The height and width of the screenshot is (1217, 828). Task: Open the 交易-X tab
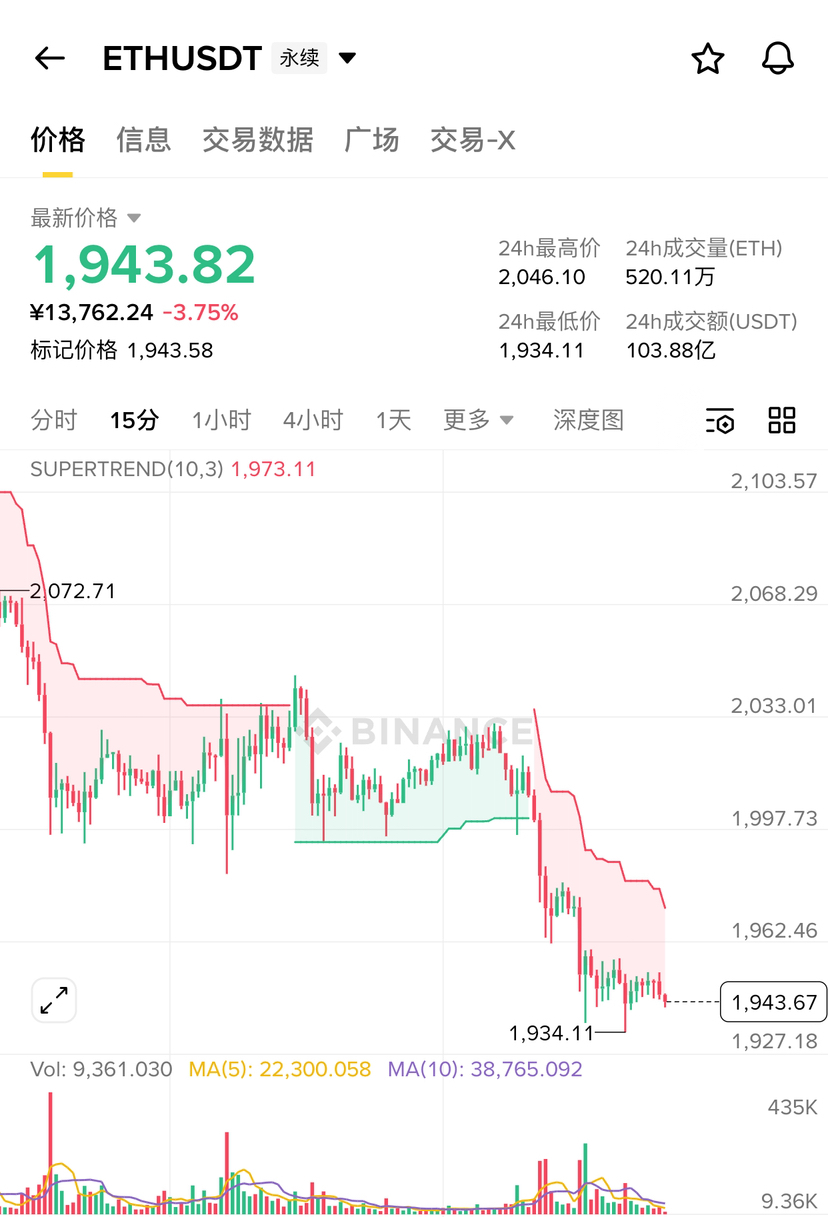tap(472, 140)
